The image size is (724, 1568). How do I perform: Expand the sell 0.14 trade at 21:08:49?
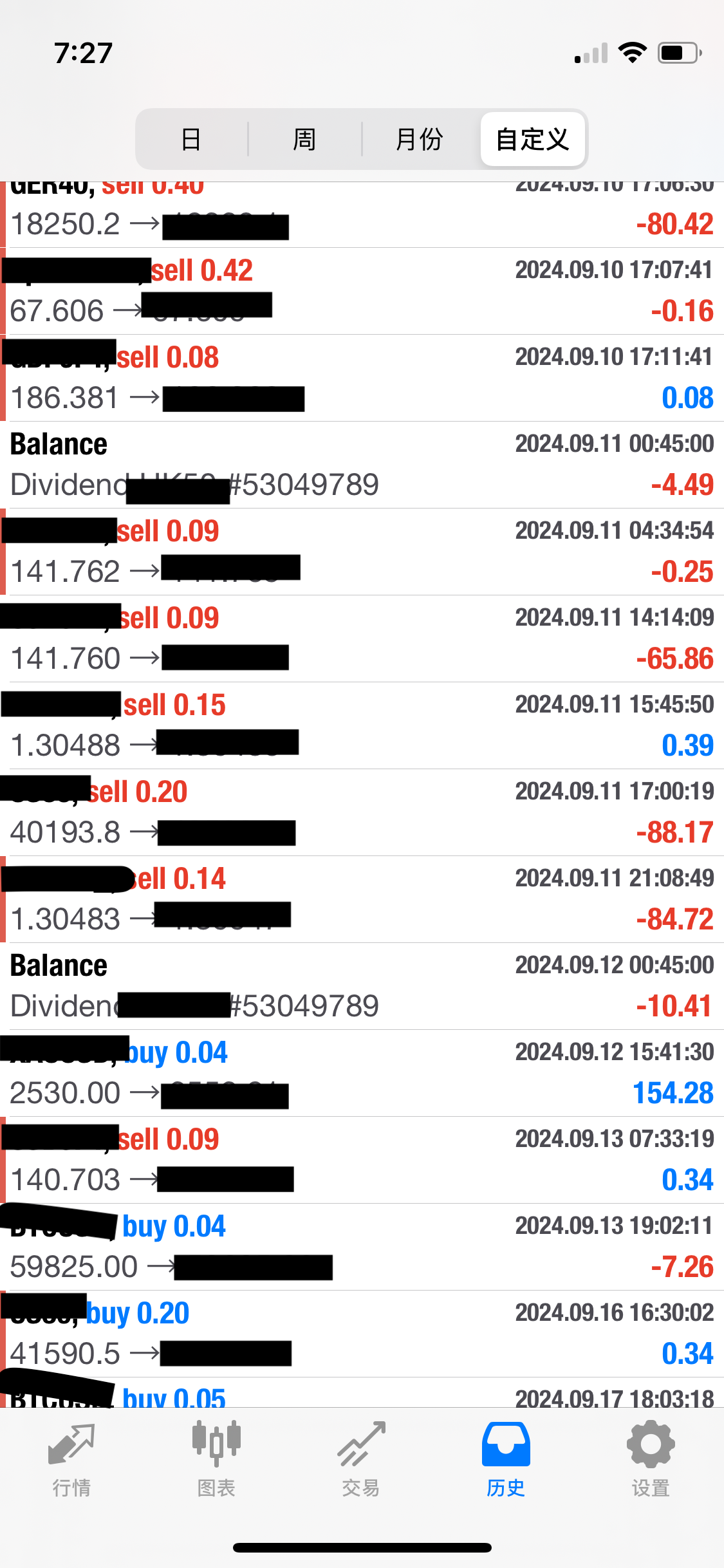pos(362,899)
